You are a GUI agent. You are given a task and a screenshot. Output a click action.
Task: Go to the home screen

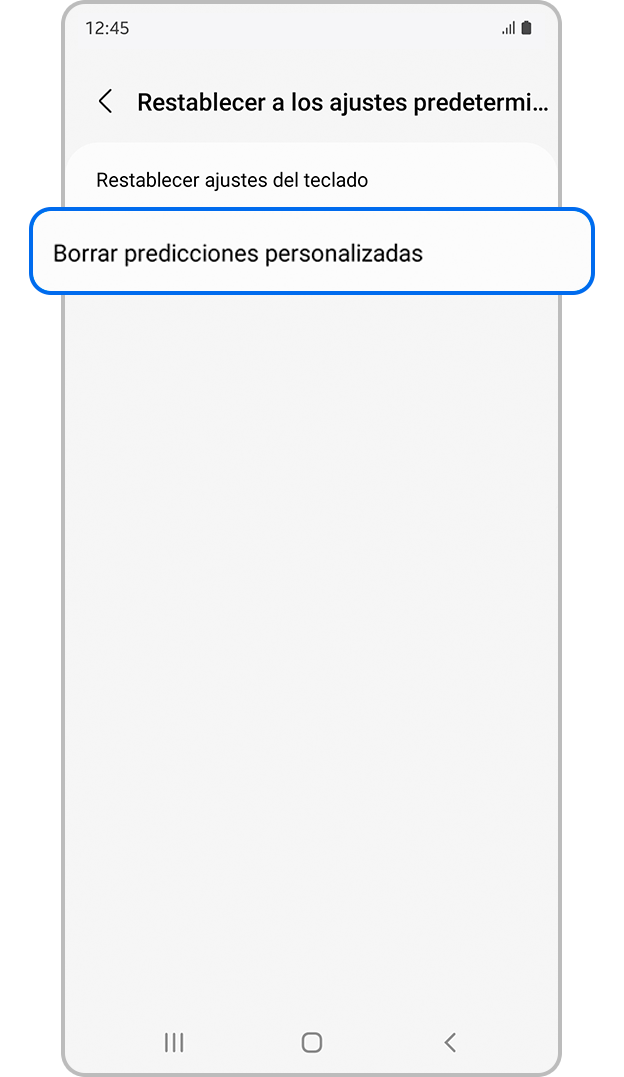pos(312,1042)
